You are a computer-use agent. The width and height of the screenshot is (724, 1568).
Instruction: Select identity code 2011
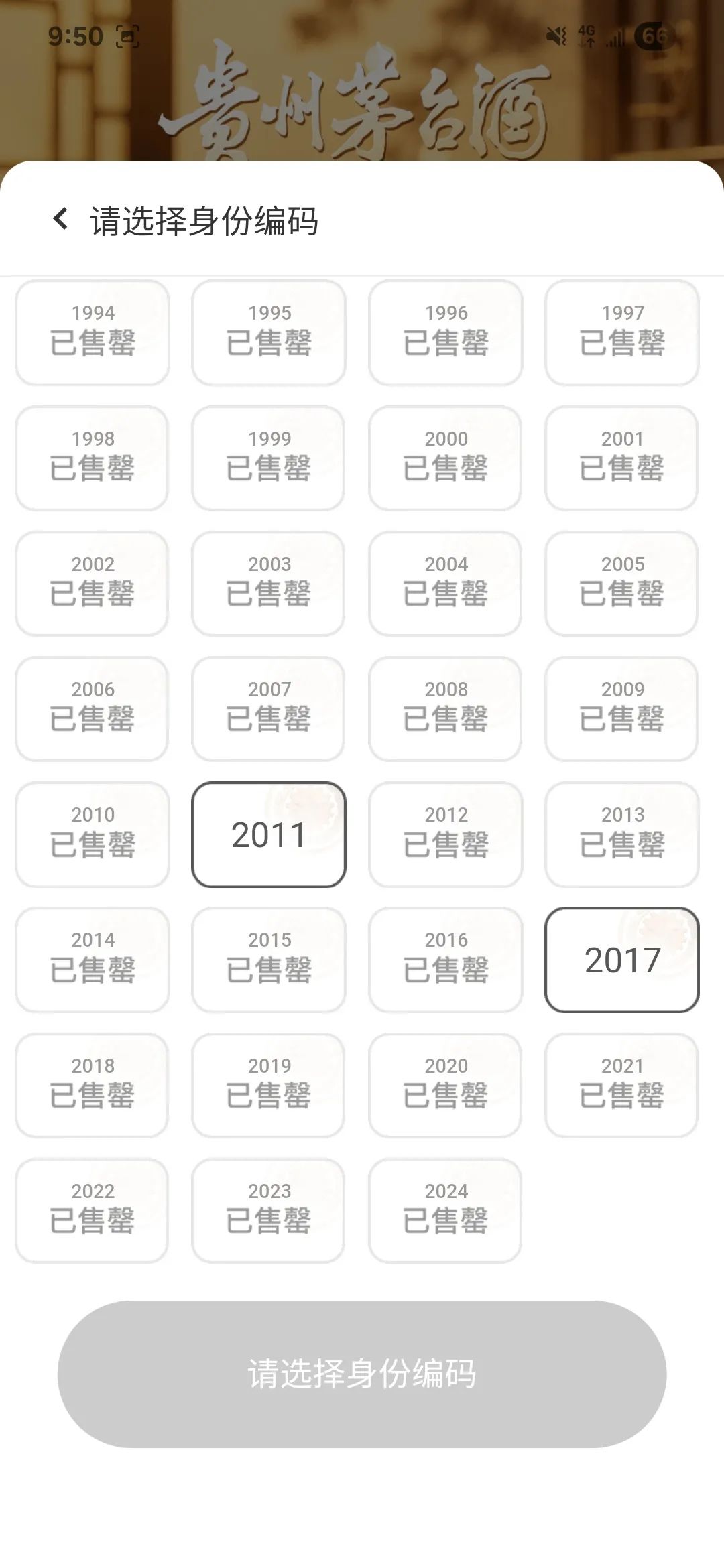(269, 834)
